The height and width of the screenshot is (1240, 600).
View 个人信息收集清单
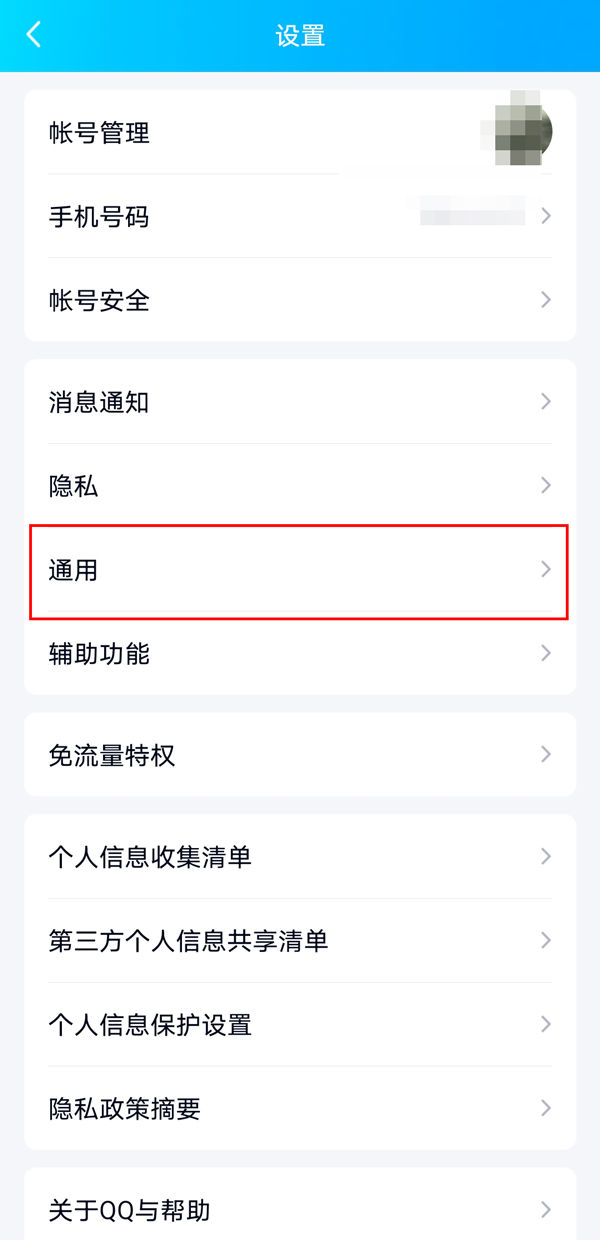[x=300, y=857]
